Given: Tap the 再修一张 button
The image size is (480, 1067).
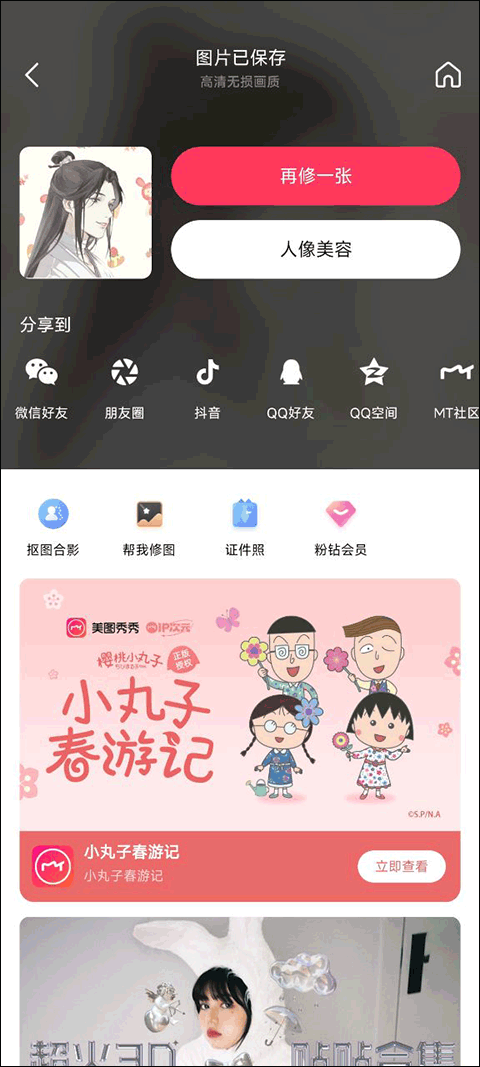Looking at the screenshot, I should 316,176.
